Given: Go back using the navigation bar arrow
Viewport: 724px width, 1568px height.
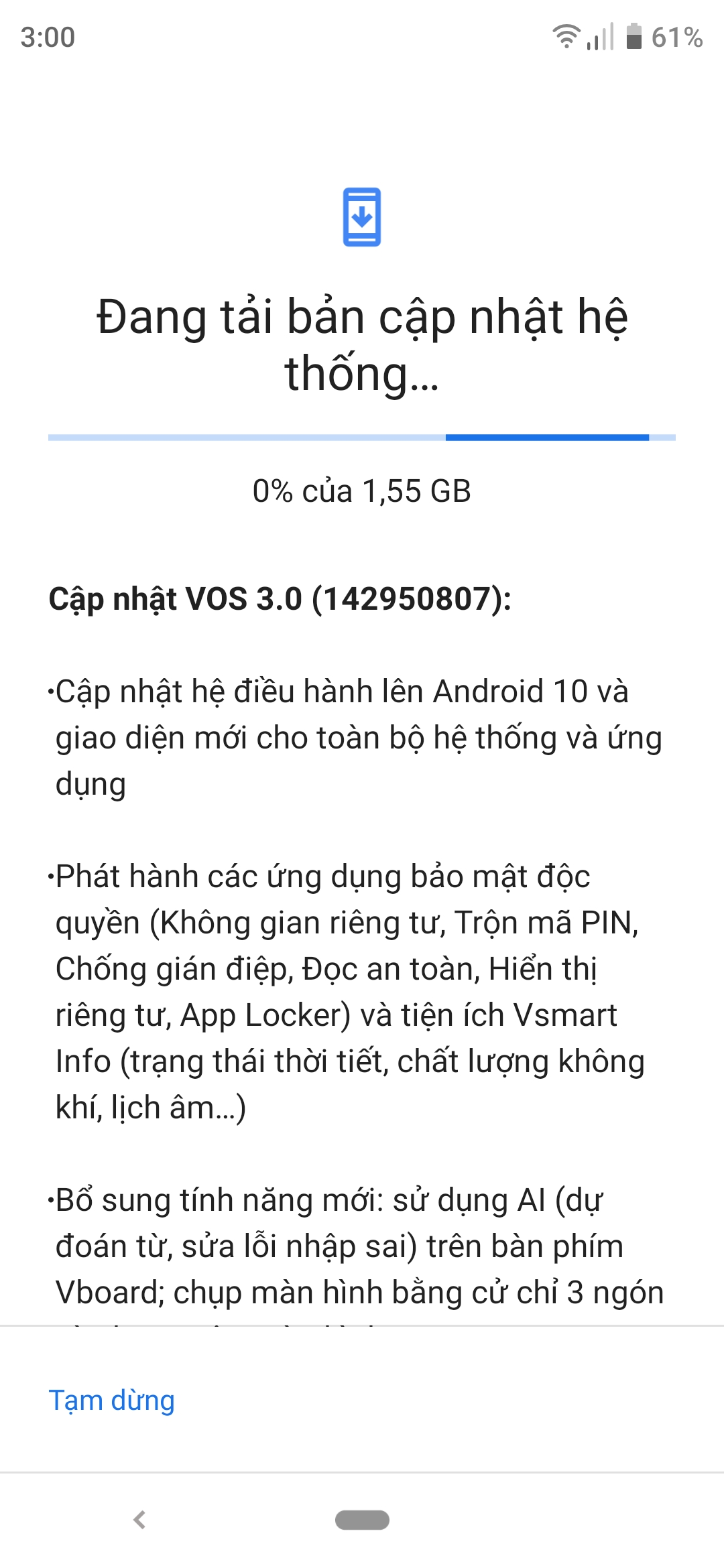Looking at the screenshot, I should pyautogui.click(x=139, y=1520).
